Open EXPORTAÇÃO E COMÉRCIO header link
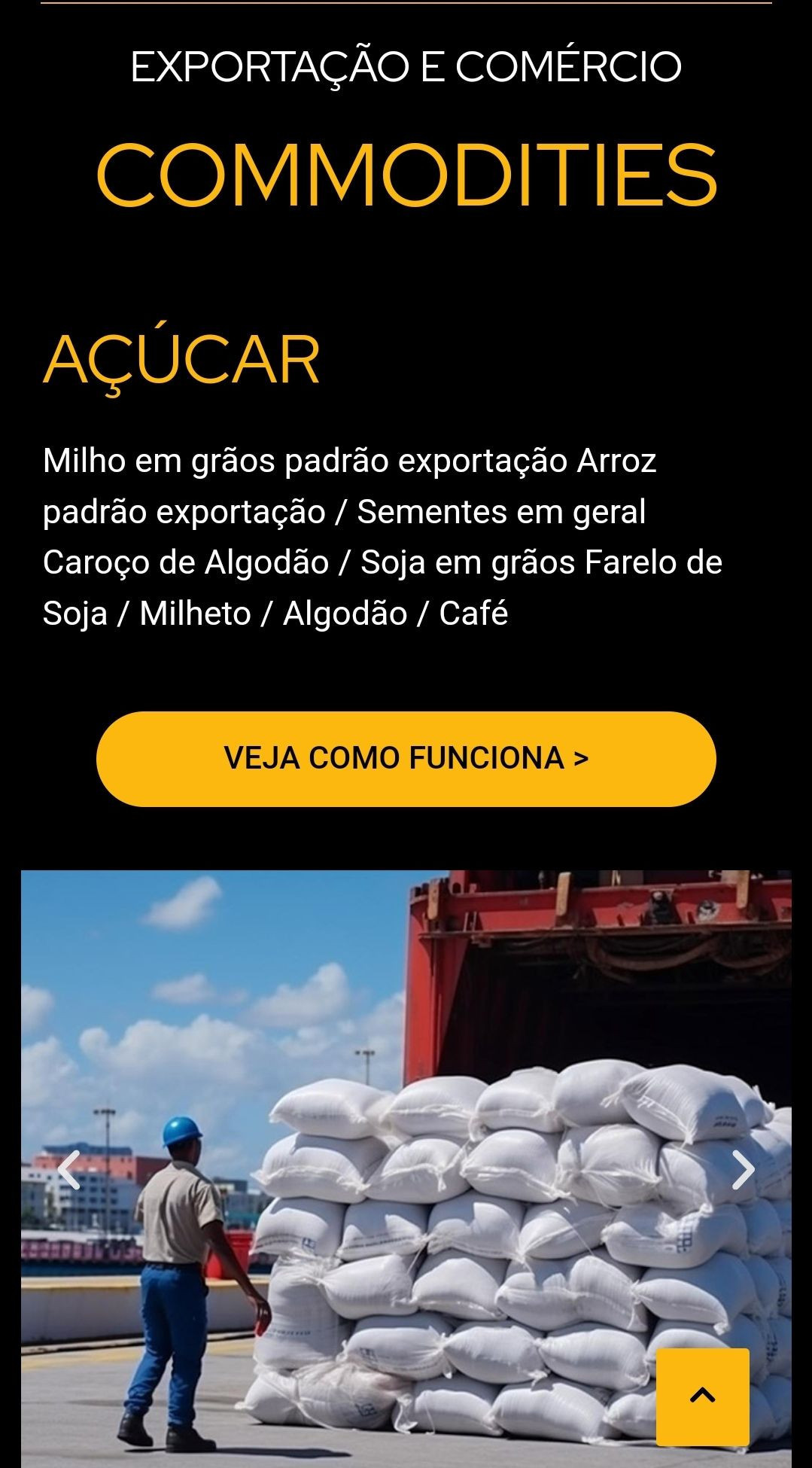The width and height of the screenshot is (812, 1468). coord(406,66)
